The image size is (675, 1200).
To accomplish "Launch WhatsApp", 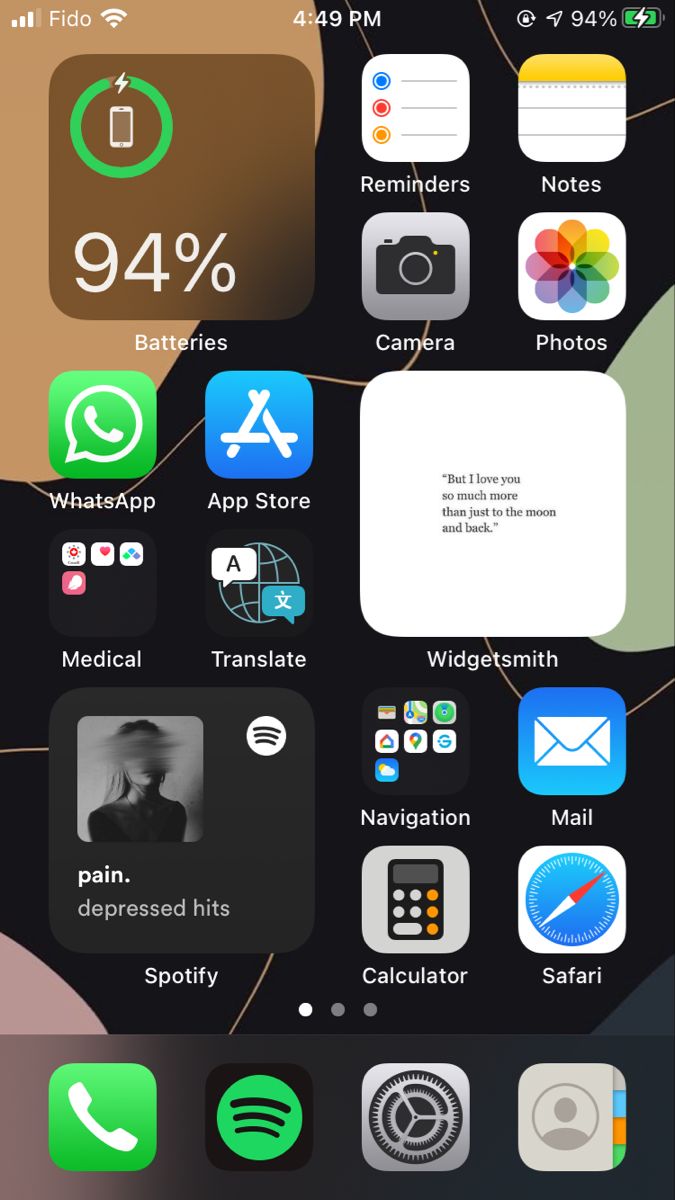I will (103, 425).
